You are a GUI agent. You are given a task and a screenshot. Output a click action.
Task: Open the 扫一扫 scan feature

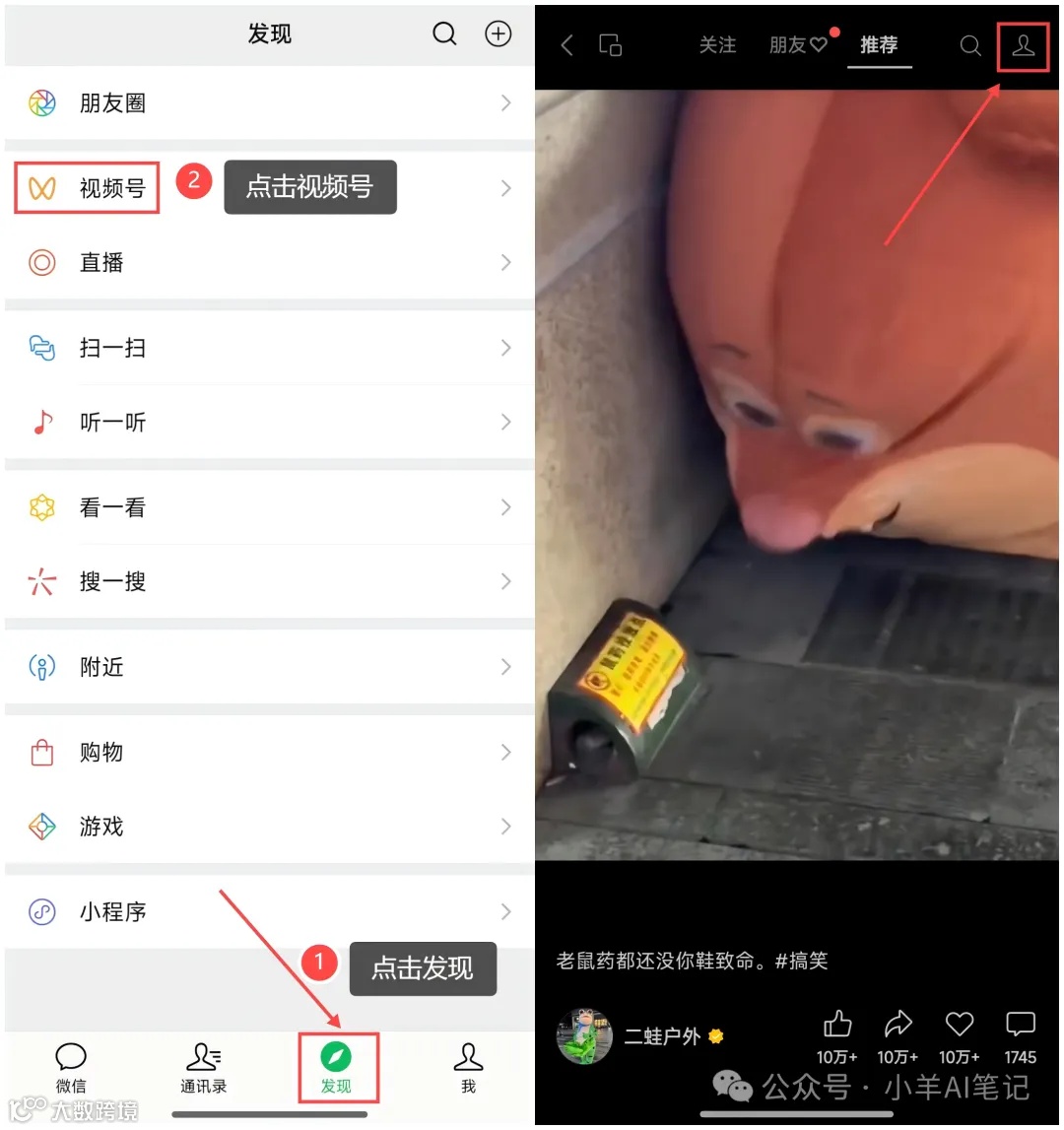coord(41,347)
